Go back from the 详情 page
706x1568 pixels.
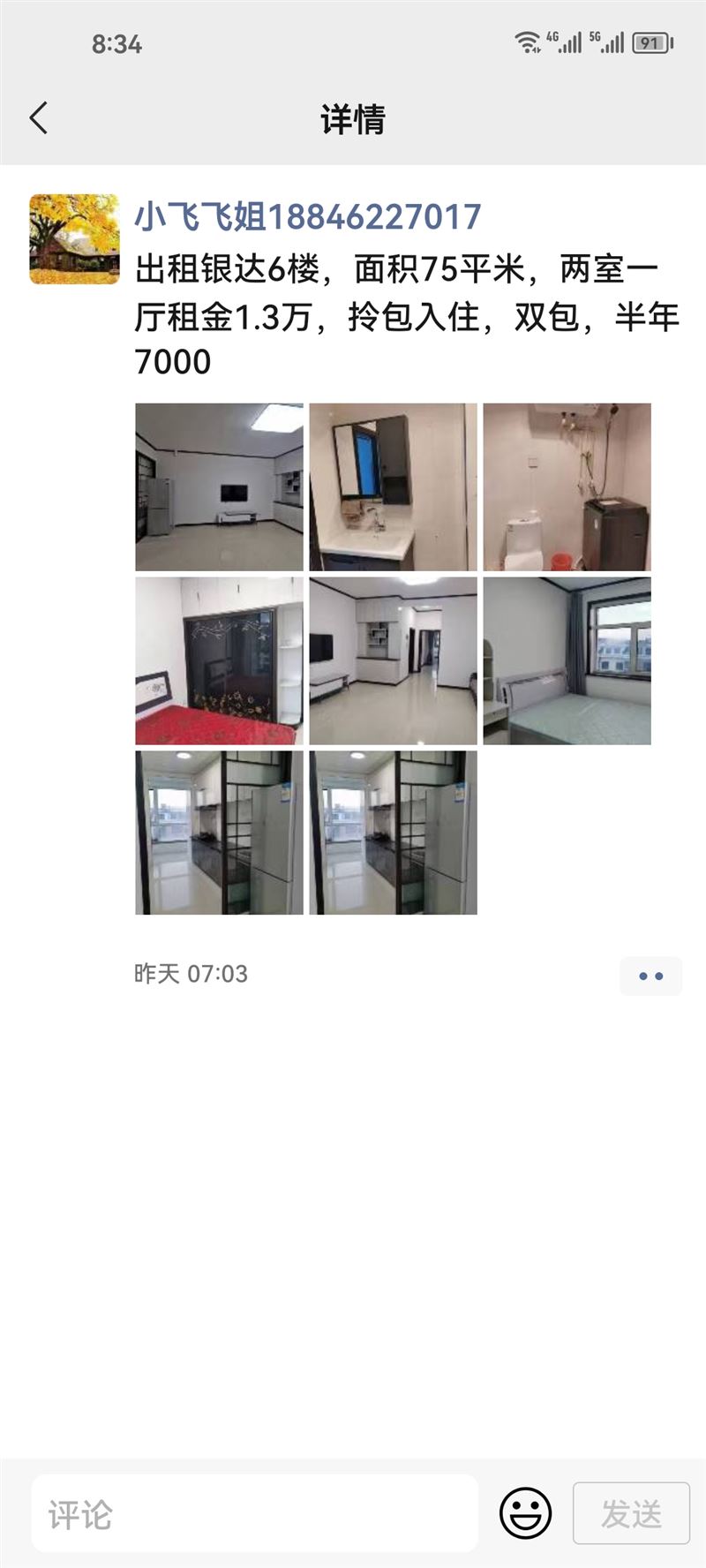(39, 117)
